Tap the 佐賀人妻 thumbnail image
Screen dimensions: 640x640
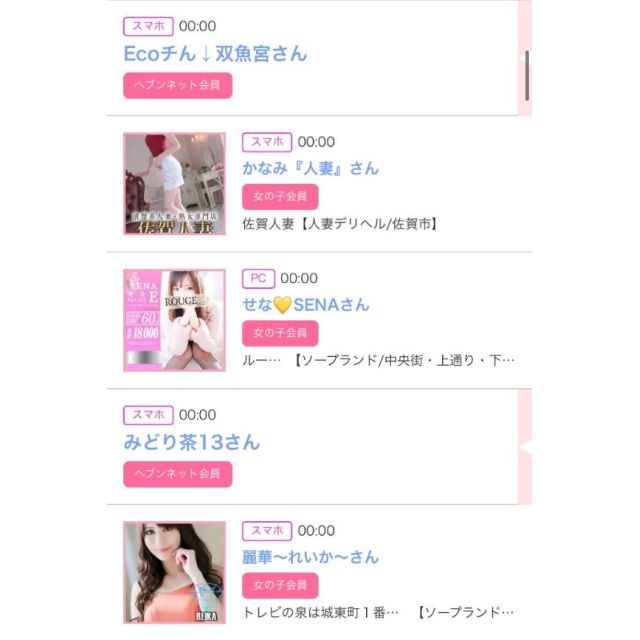coord(174,184)
